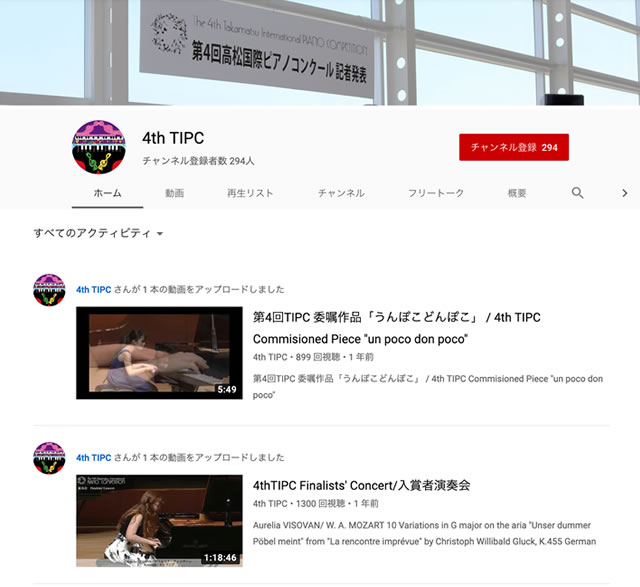
Task: Play the 5:49 un poco don poco thumbnail
Action: [x=159, y=353]
